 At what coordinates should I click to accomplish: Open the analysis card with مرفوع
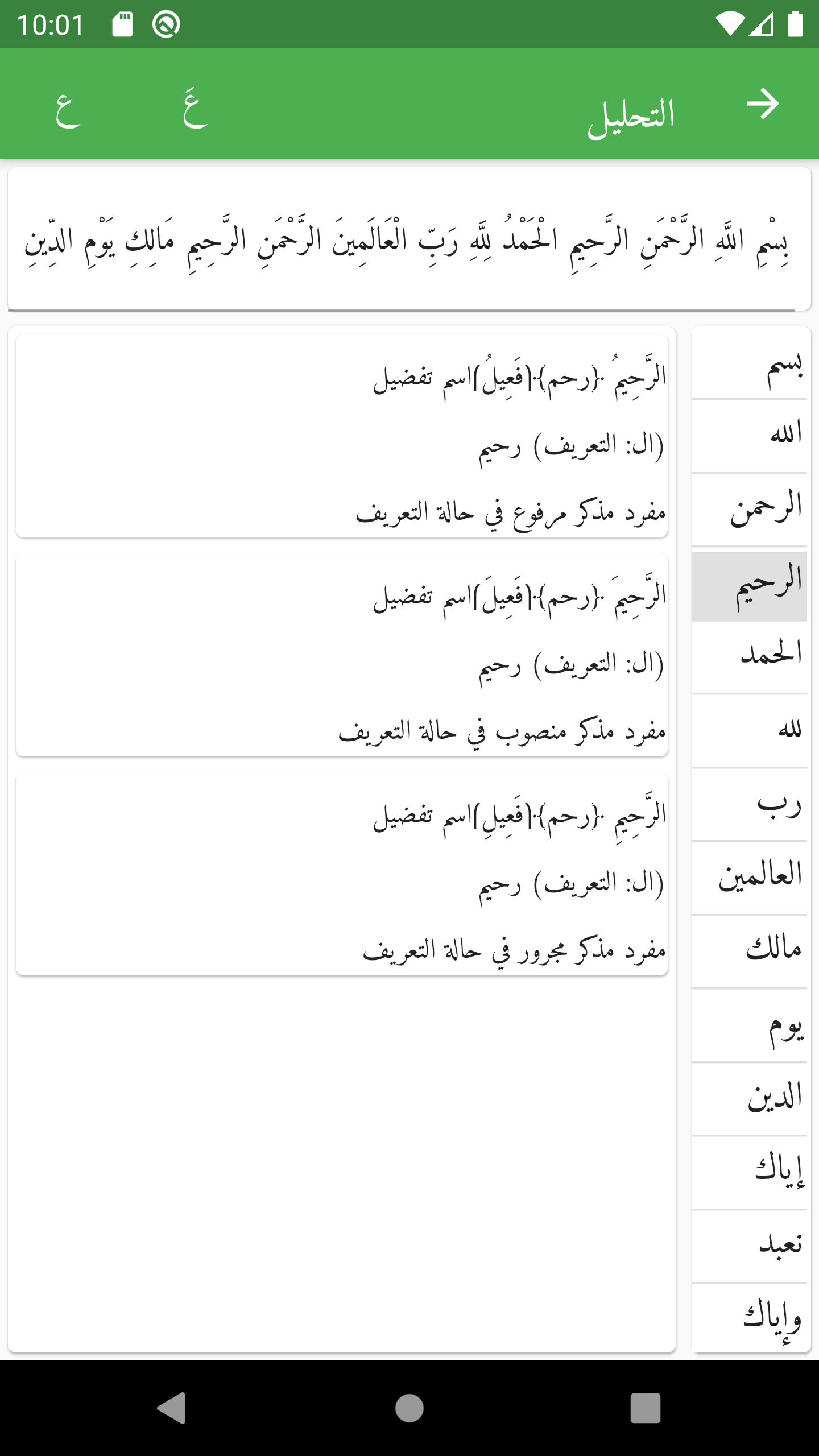coord(342,436)
